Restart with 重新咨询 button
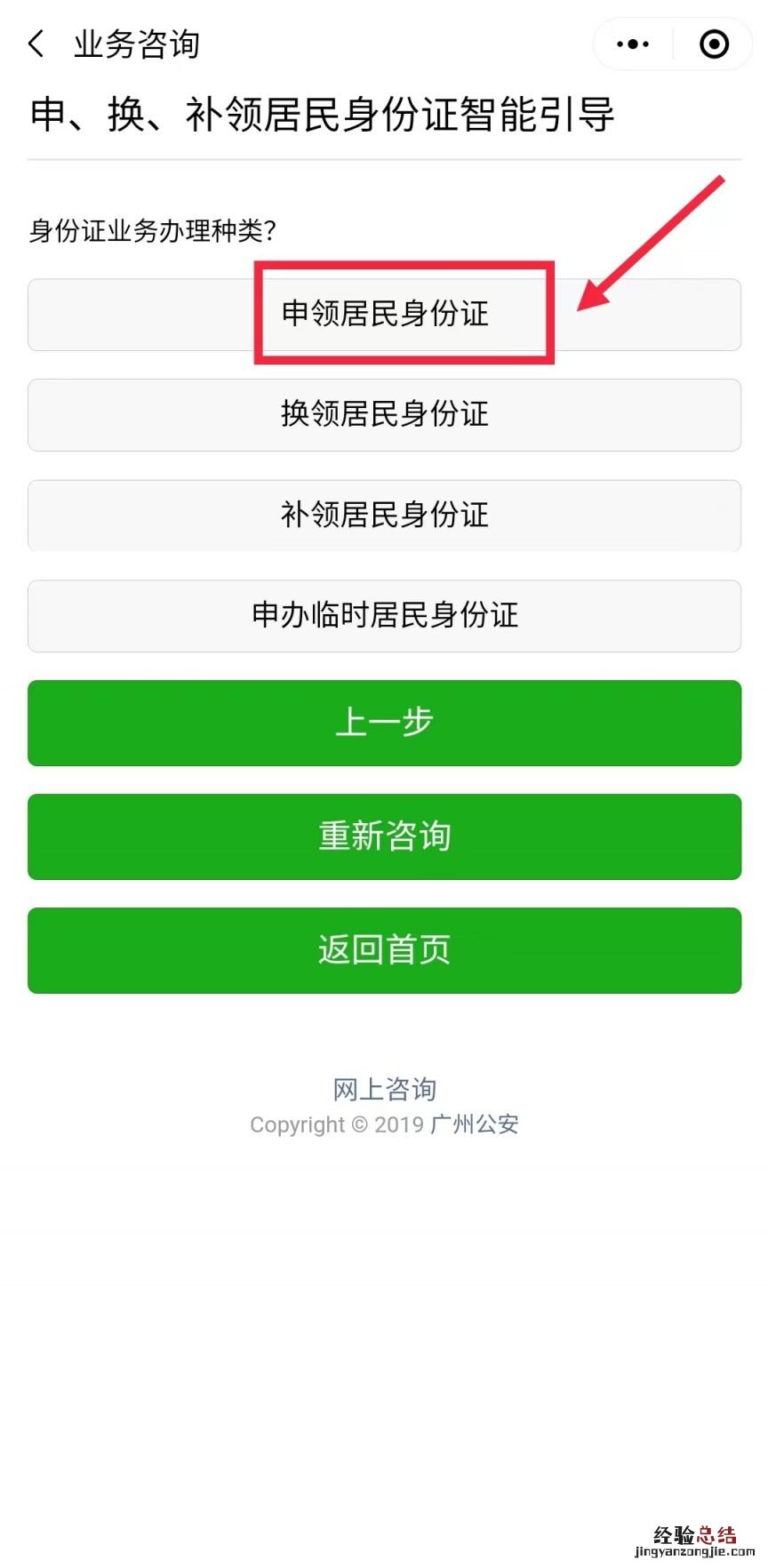768x1568 pixels. pyautogui.click(x=384, y=836)
